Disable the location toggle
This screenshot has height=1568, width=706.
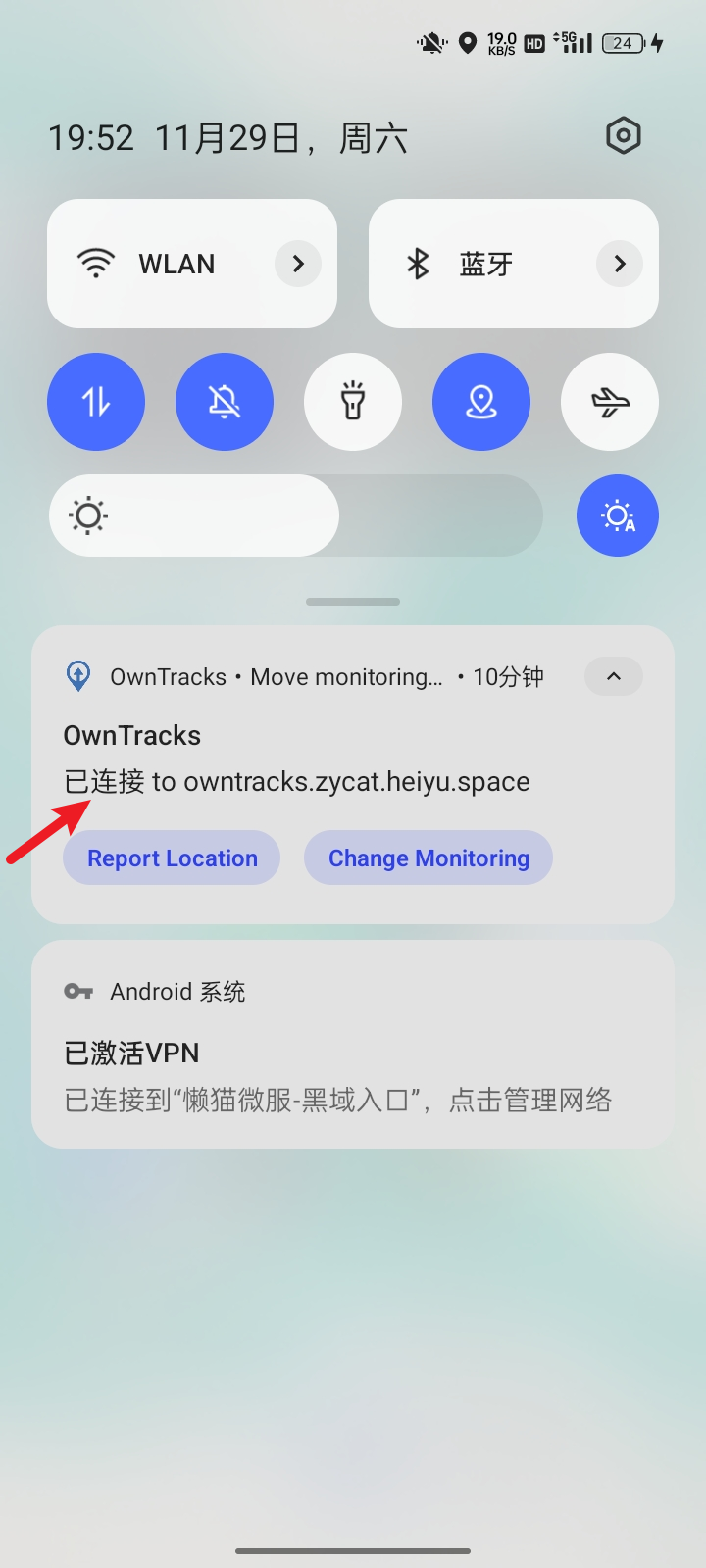click(481, 402)
